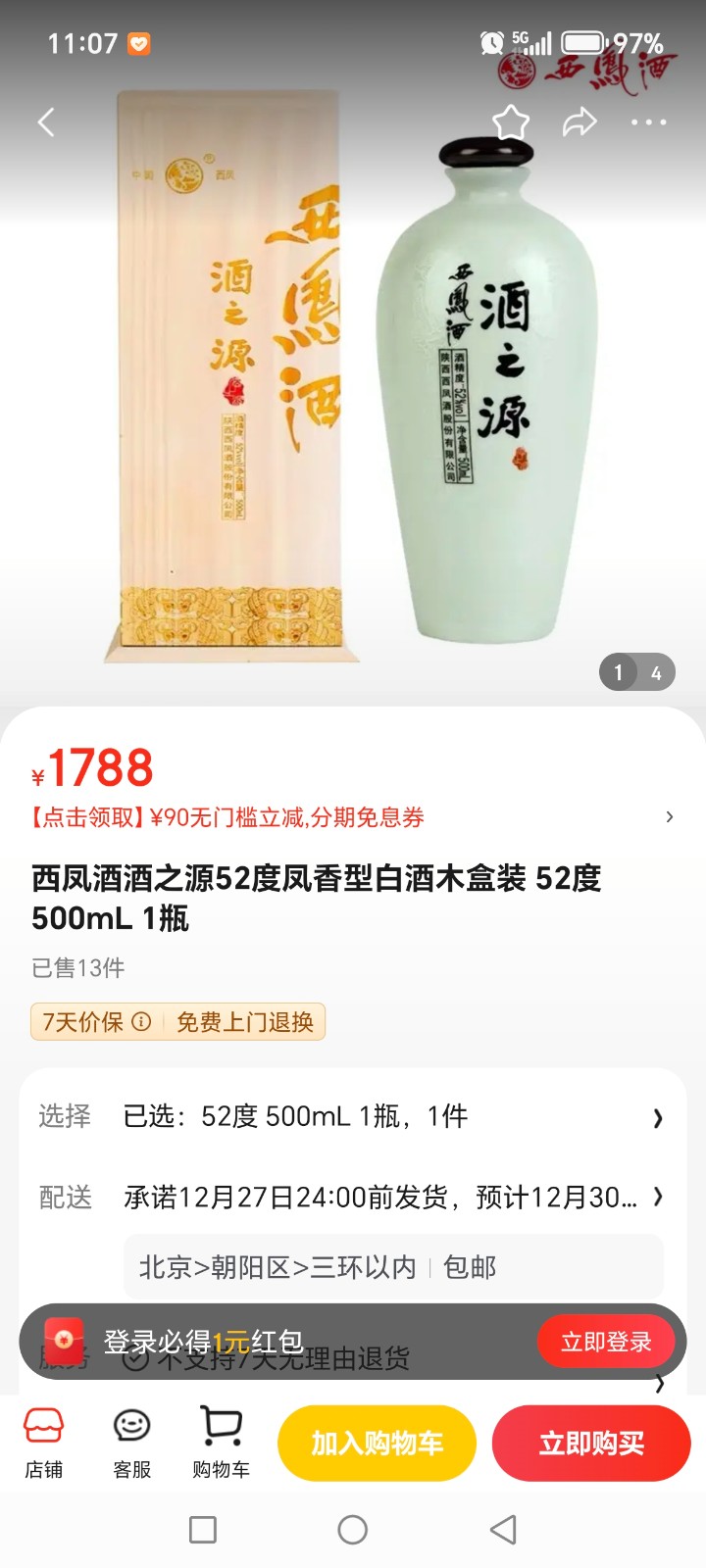706x1568 pixels.
Task: Open the three-dot overflow menu
Action: click(648, 122)
